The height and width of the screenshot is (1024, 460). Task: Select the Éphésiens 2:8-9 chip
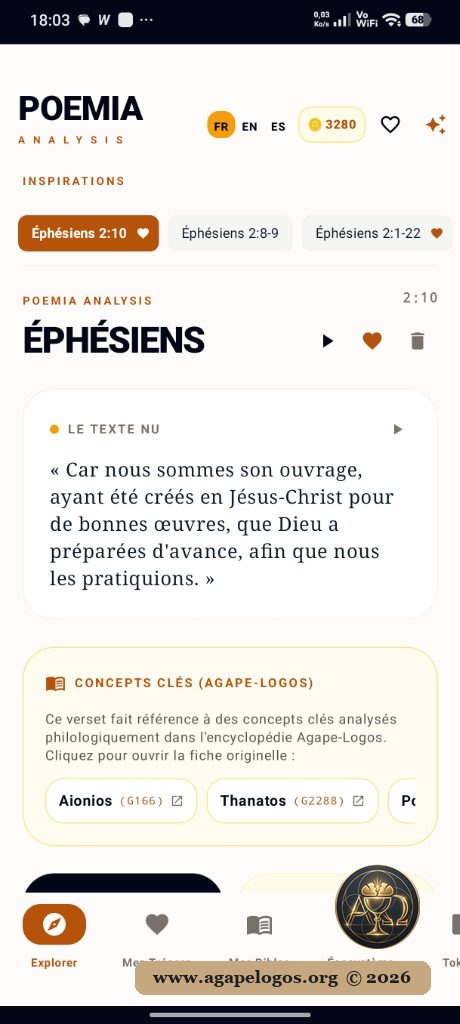(x=230, y=233)
